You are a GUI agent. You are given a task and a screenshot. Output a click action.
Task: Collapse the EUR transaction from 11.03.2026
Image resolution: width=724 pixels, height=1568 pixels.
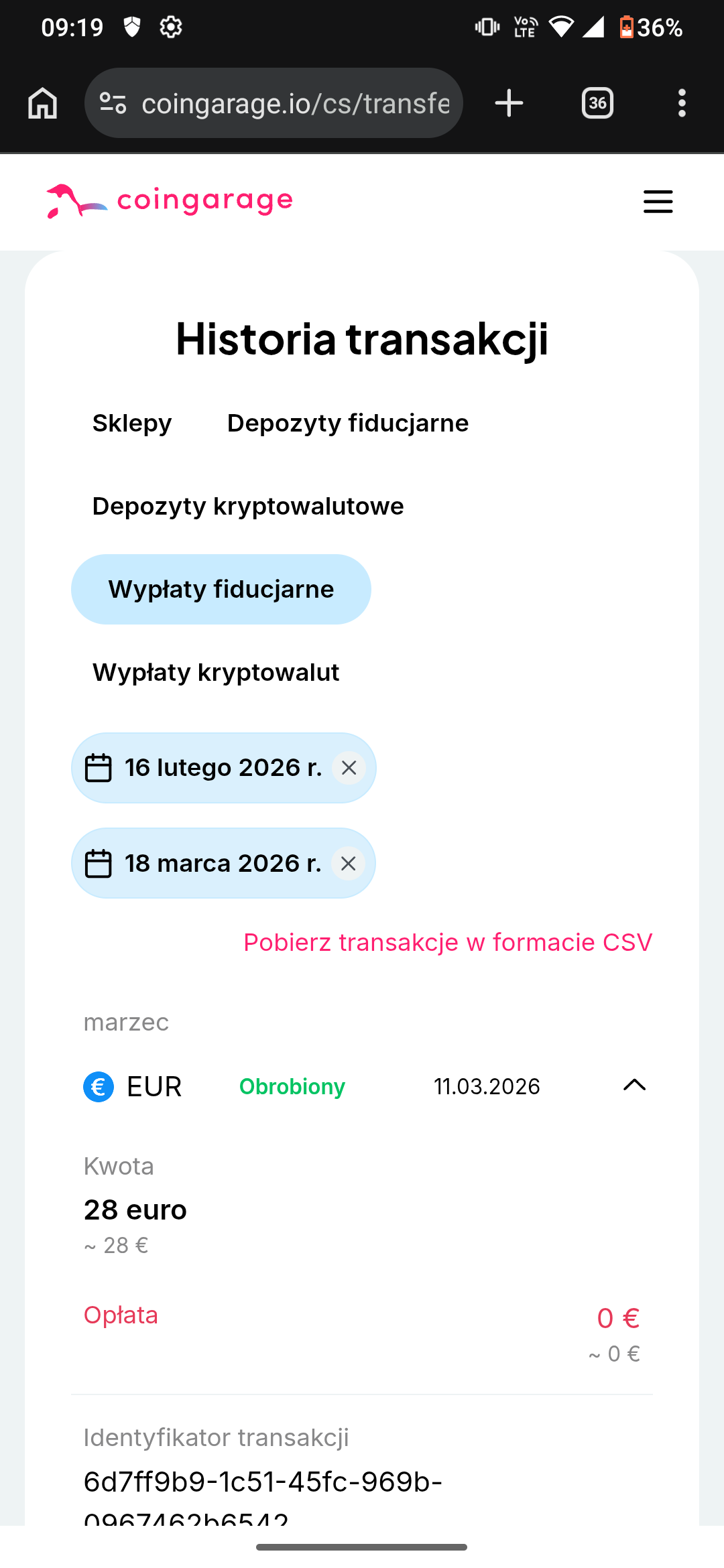(x=634, y=1086)
